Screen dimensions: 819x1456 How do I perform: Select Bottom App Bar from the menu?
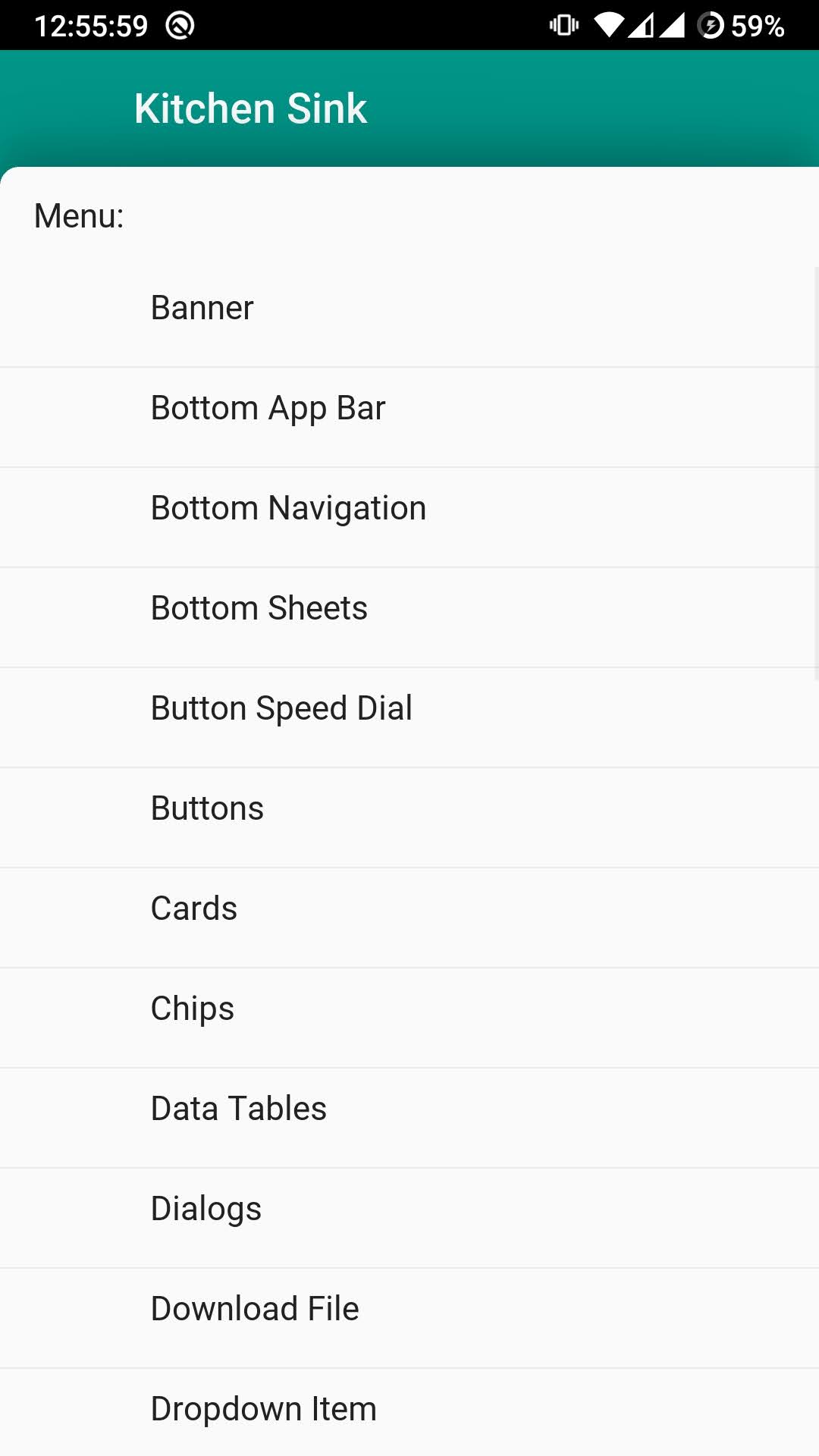[x=268, y=407]
